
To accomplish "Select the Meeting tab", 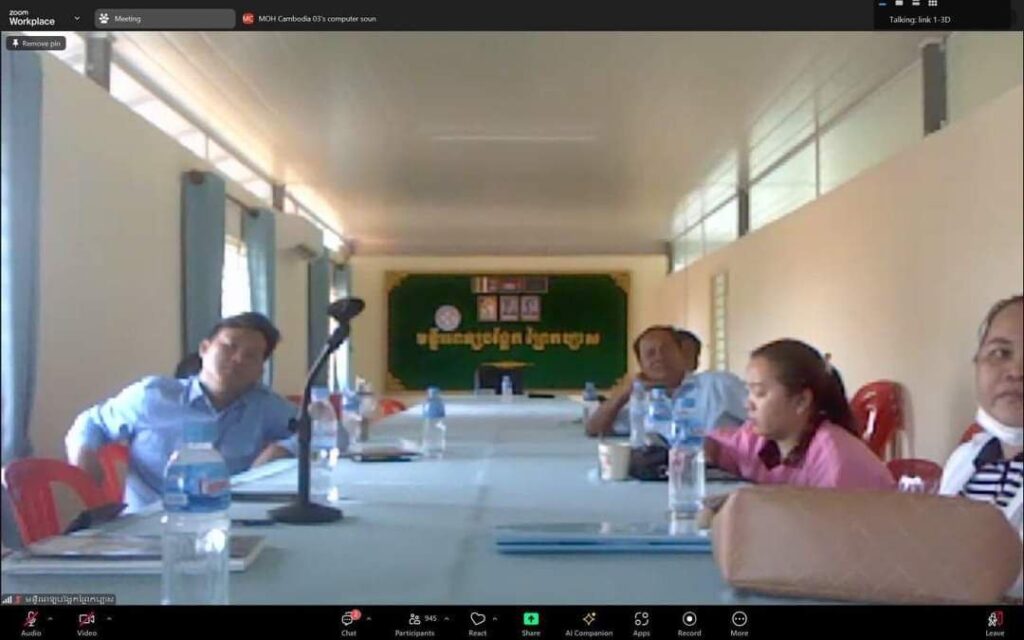I will tap(165, 18).
